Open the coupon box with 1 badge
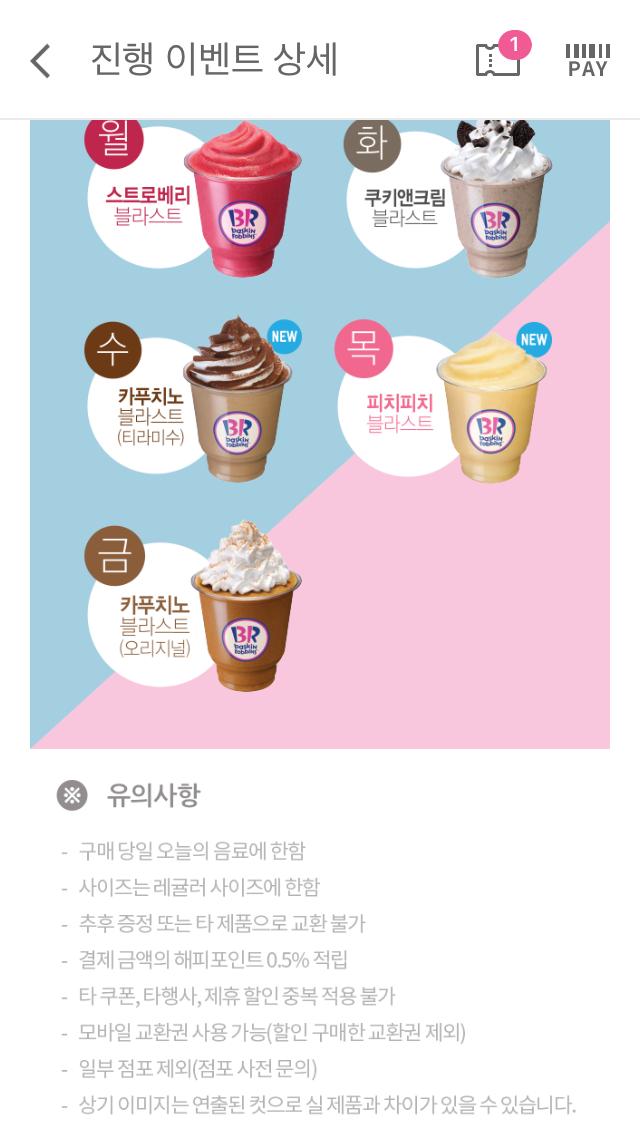640x1136 pixels. click(498, 60)
